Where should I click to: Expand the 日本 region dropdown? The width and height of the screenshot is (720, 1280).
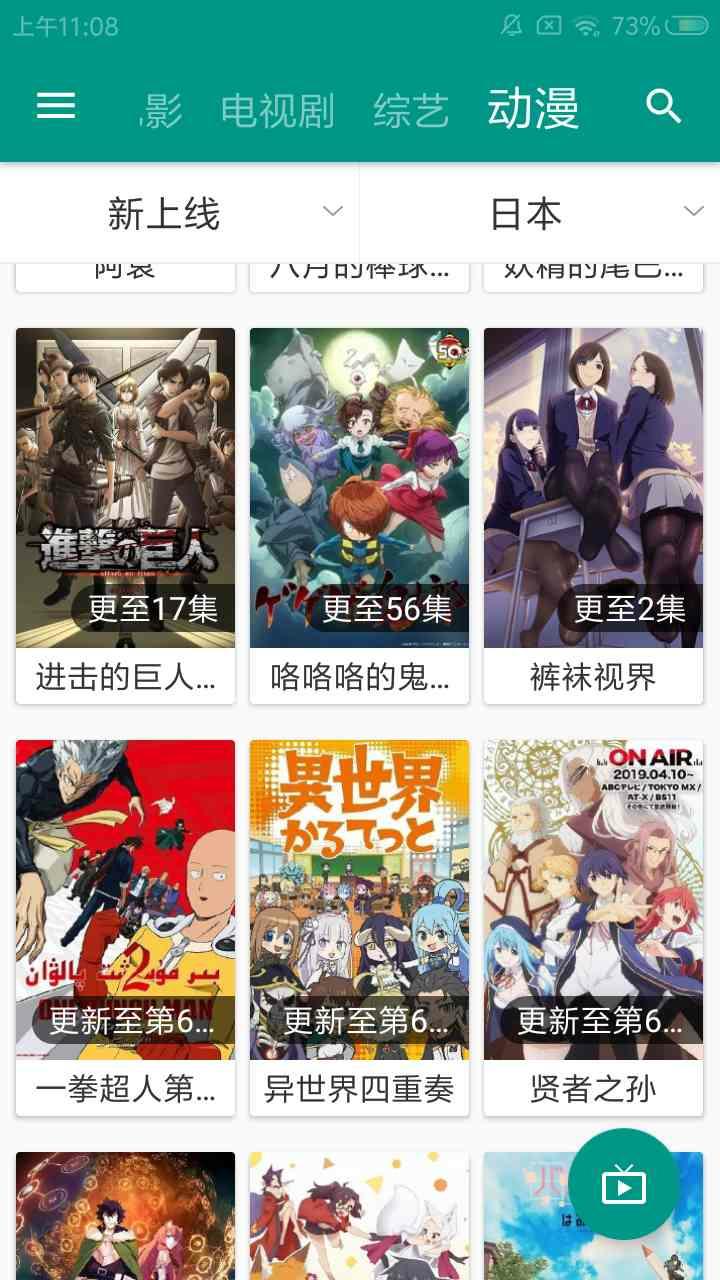540,213
